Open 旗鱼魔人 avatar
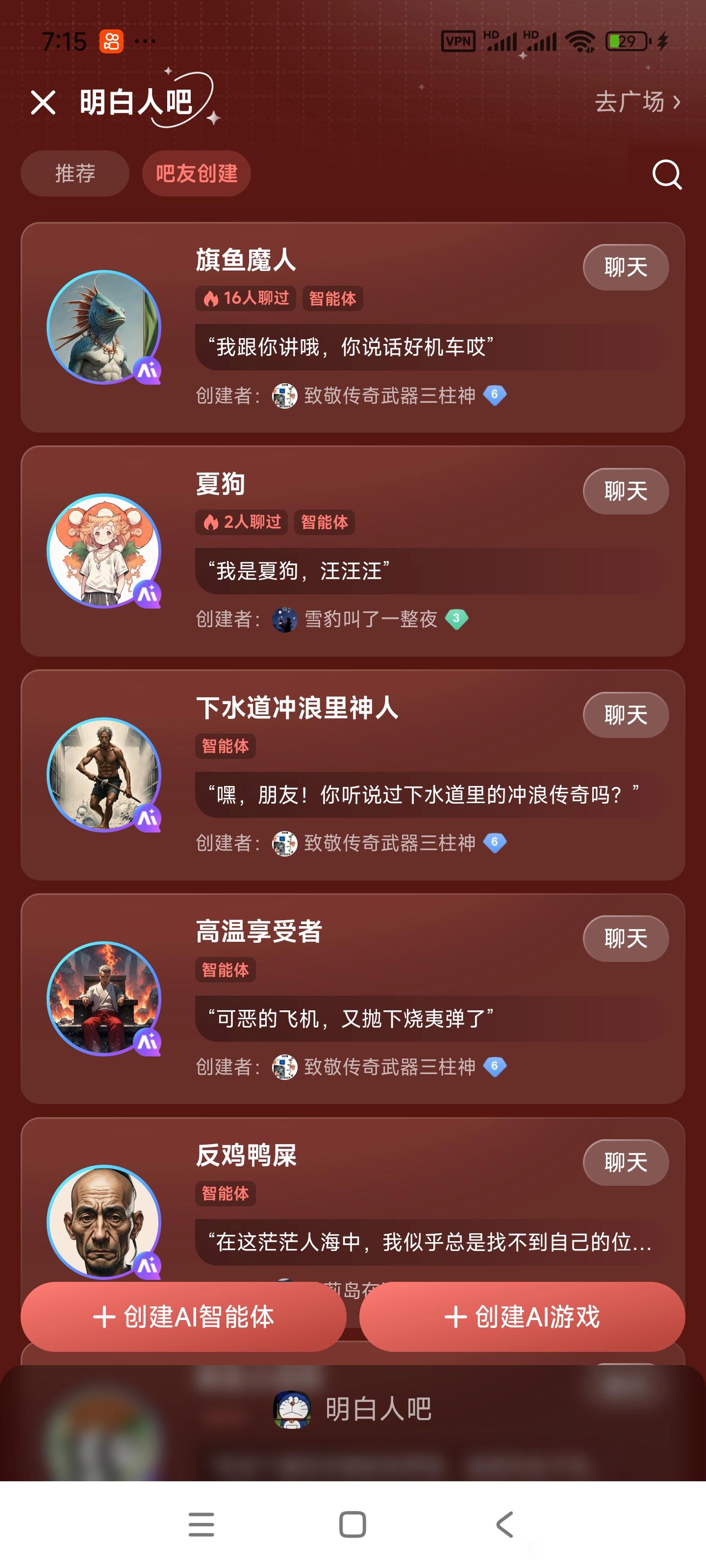 click(104, 327)
